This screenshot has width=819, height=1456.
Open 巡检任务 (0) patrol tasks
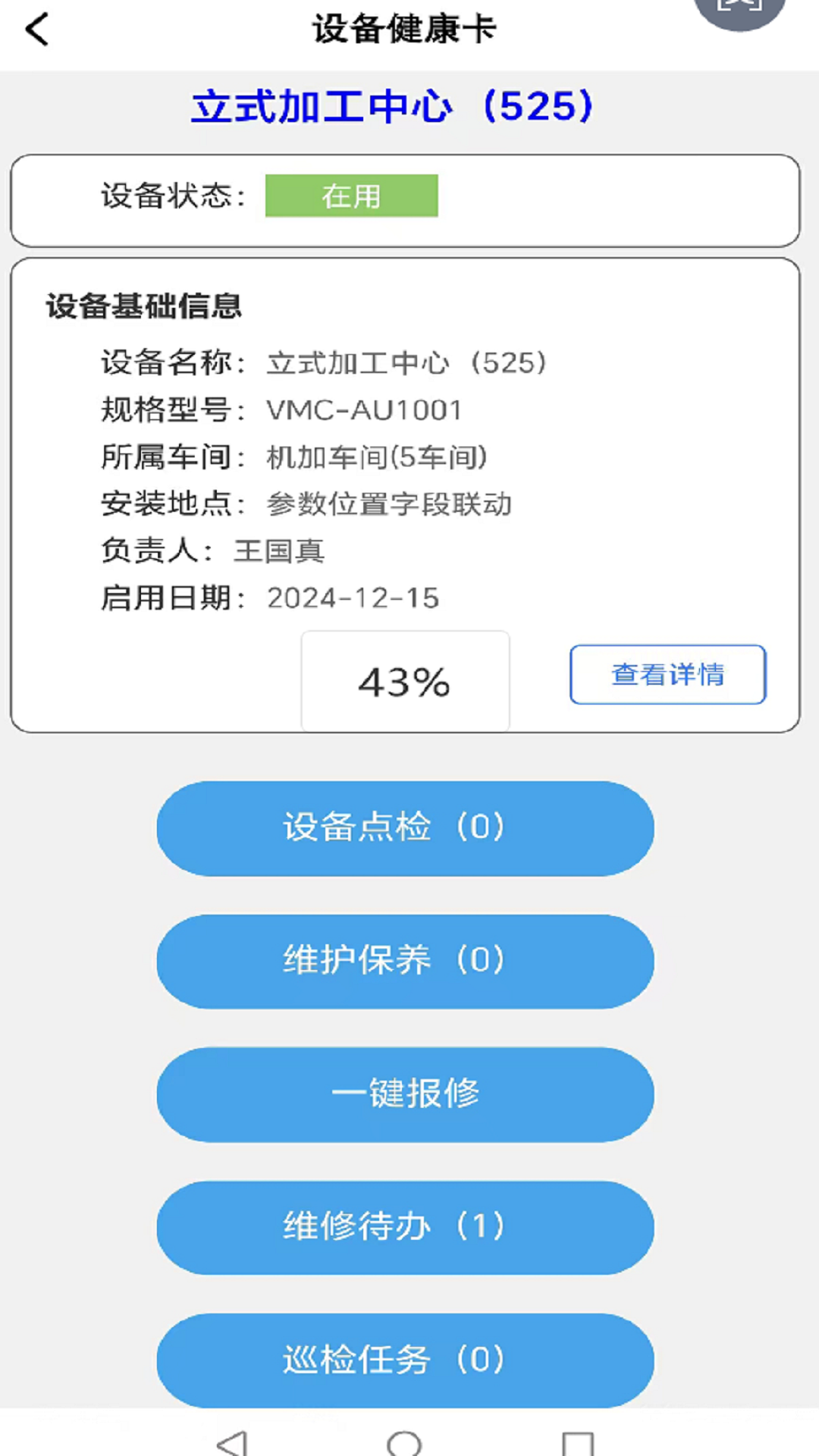[x=403, y=1361]
